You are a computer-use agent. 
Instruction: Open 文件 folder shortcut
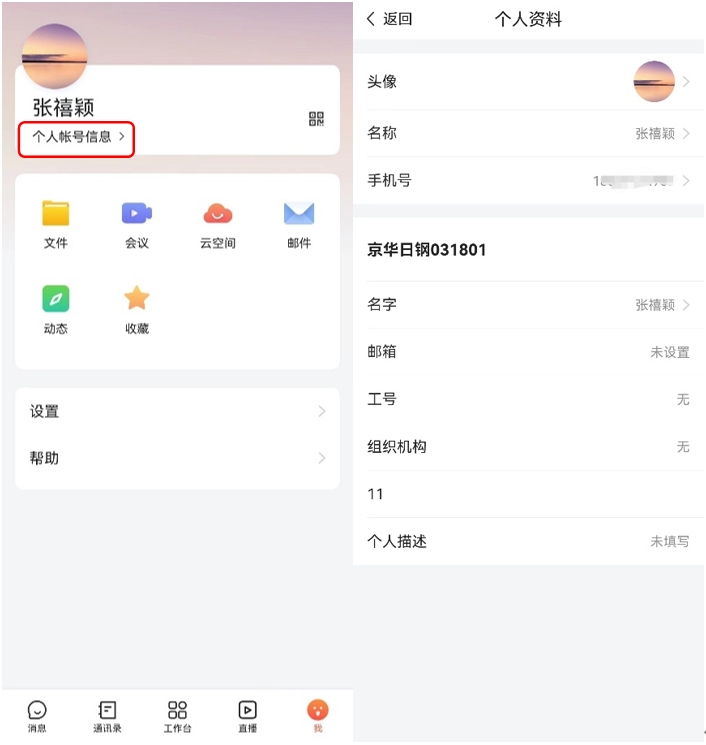pos(56,223)
